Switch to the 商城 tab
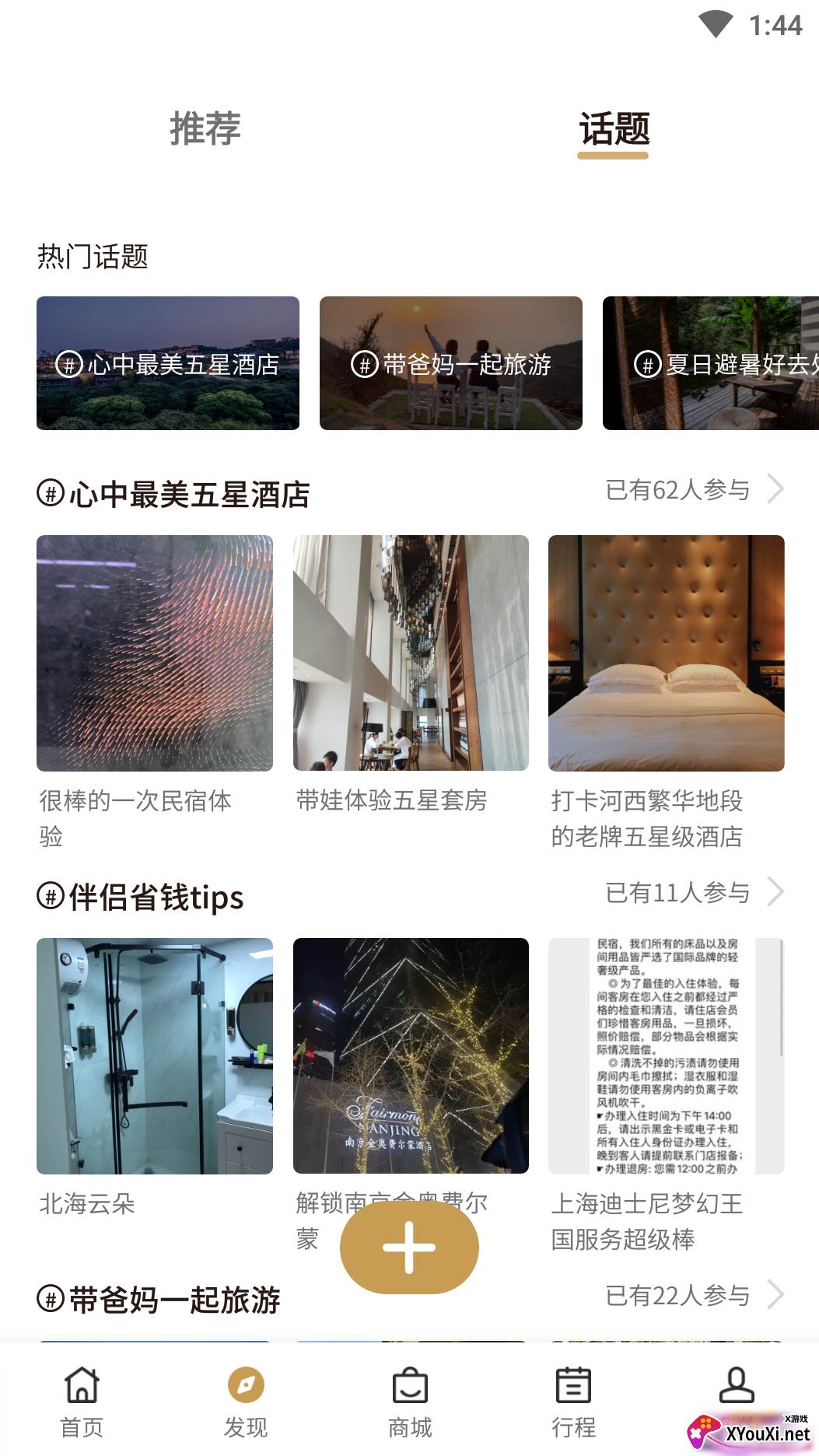 coord(410,1402)
